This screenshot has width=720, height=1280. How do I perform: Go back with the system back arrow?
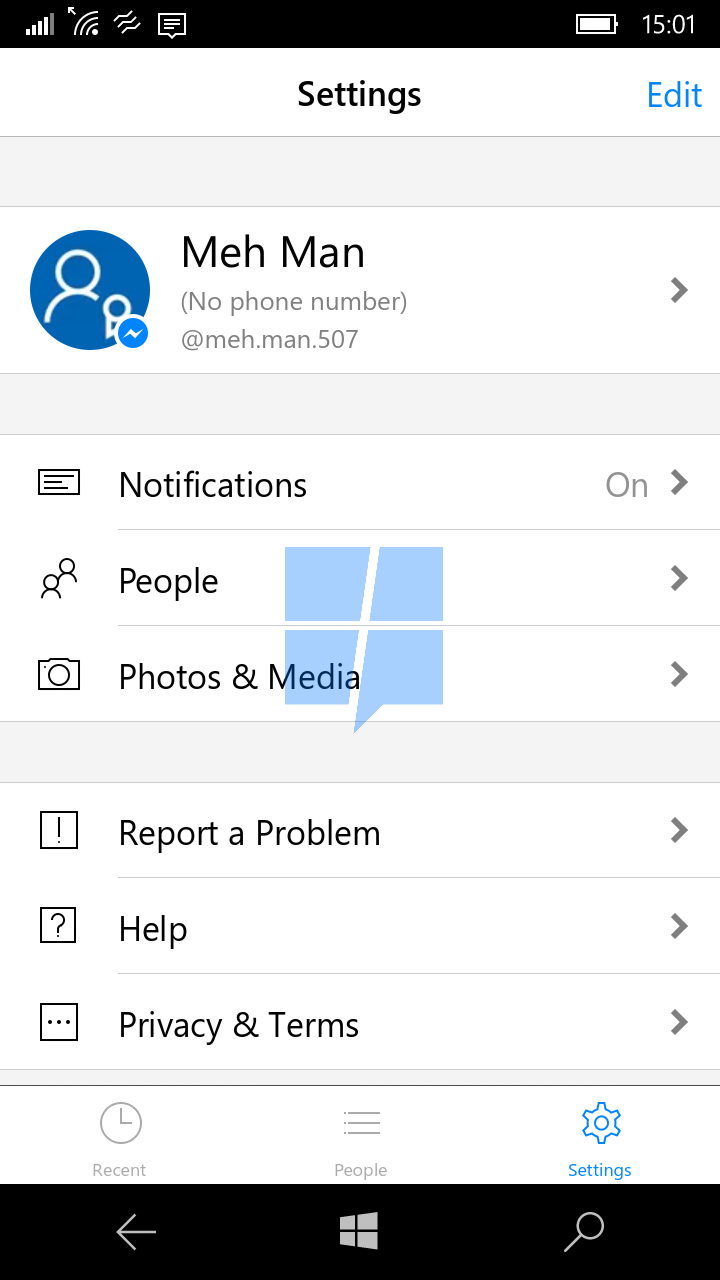[136, 1232]
